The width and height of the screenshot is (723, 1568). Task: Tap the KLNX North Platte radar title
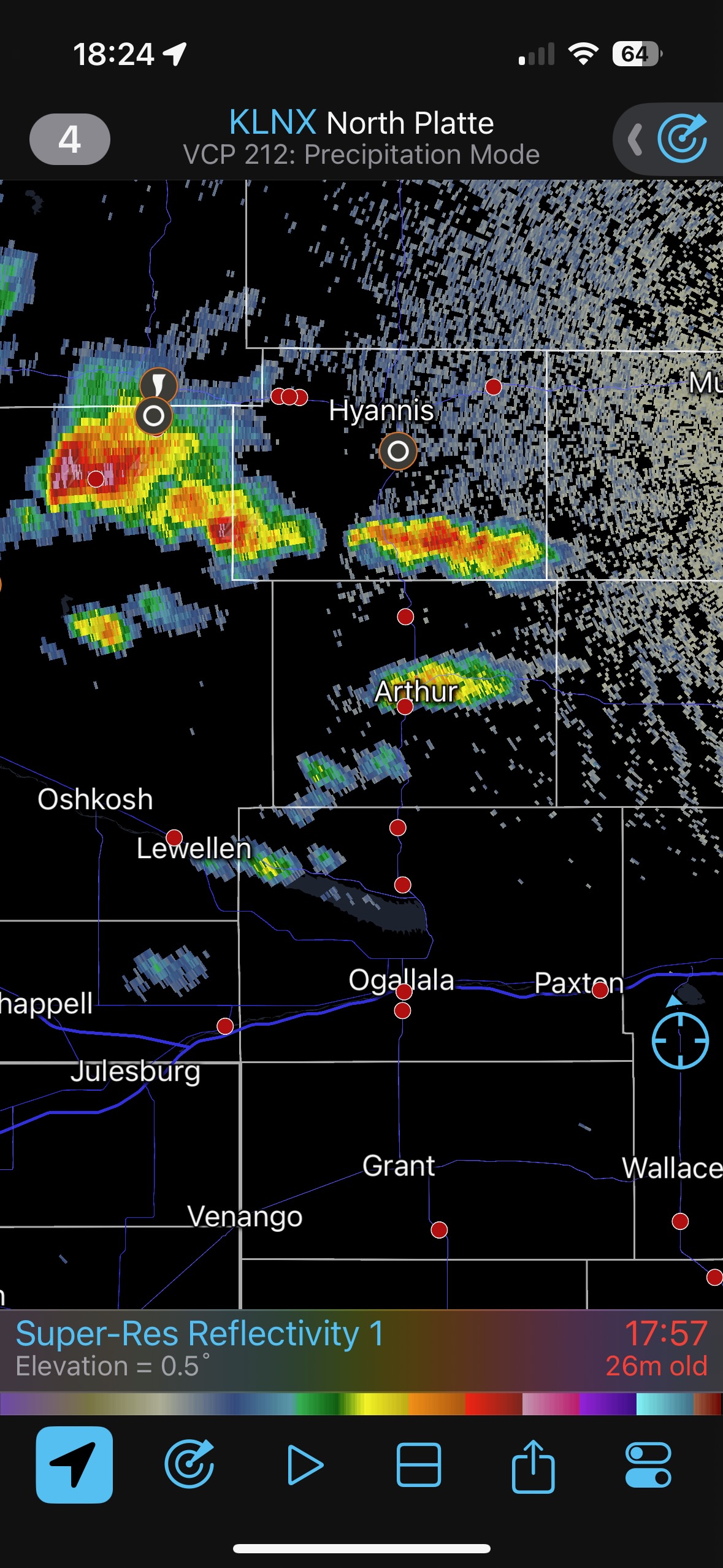click(361, 123)
